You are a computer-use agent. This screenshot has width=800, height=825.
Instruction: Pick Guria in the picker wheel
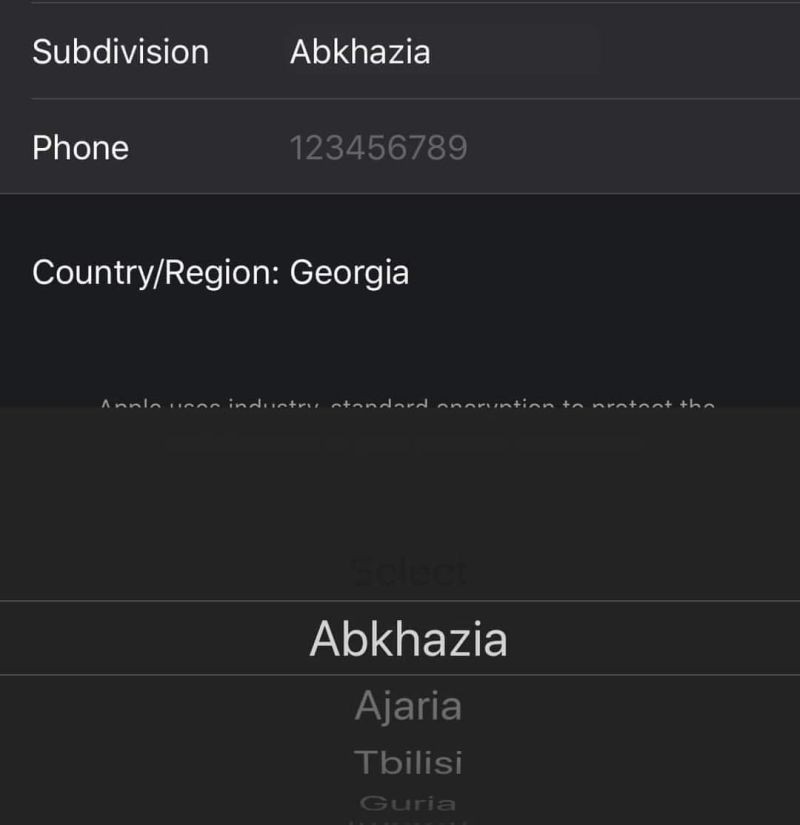pos(408,803)
